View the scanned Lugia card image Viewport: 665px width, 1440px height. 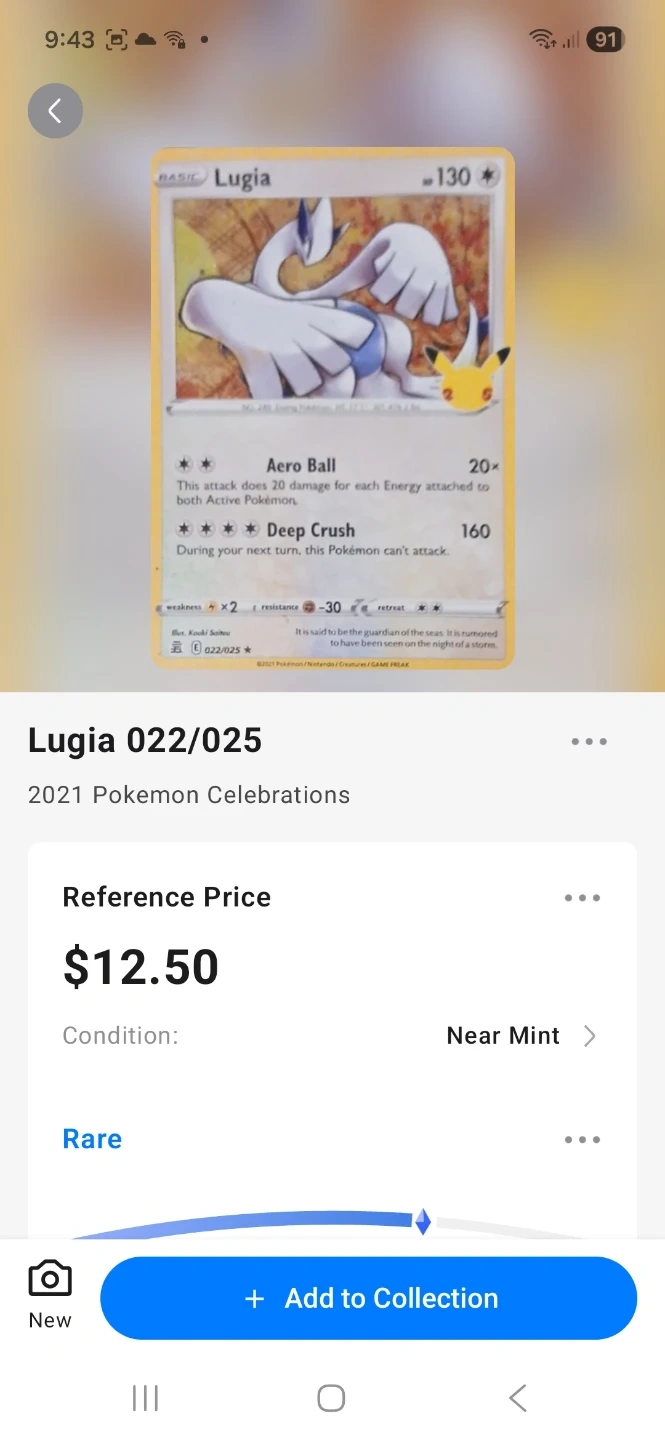click(x=332, y=408)
